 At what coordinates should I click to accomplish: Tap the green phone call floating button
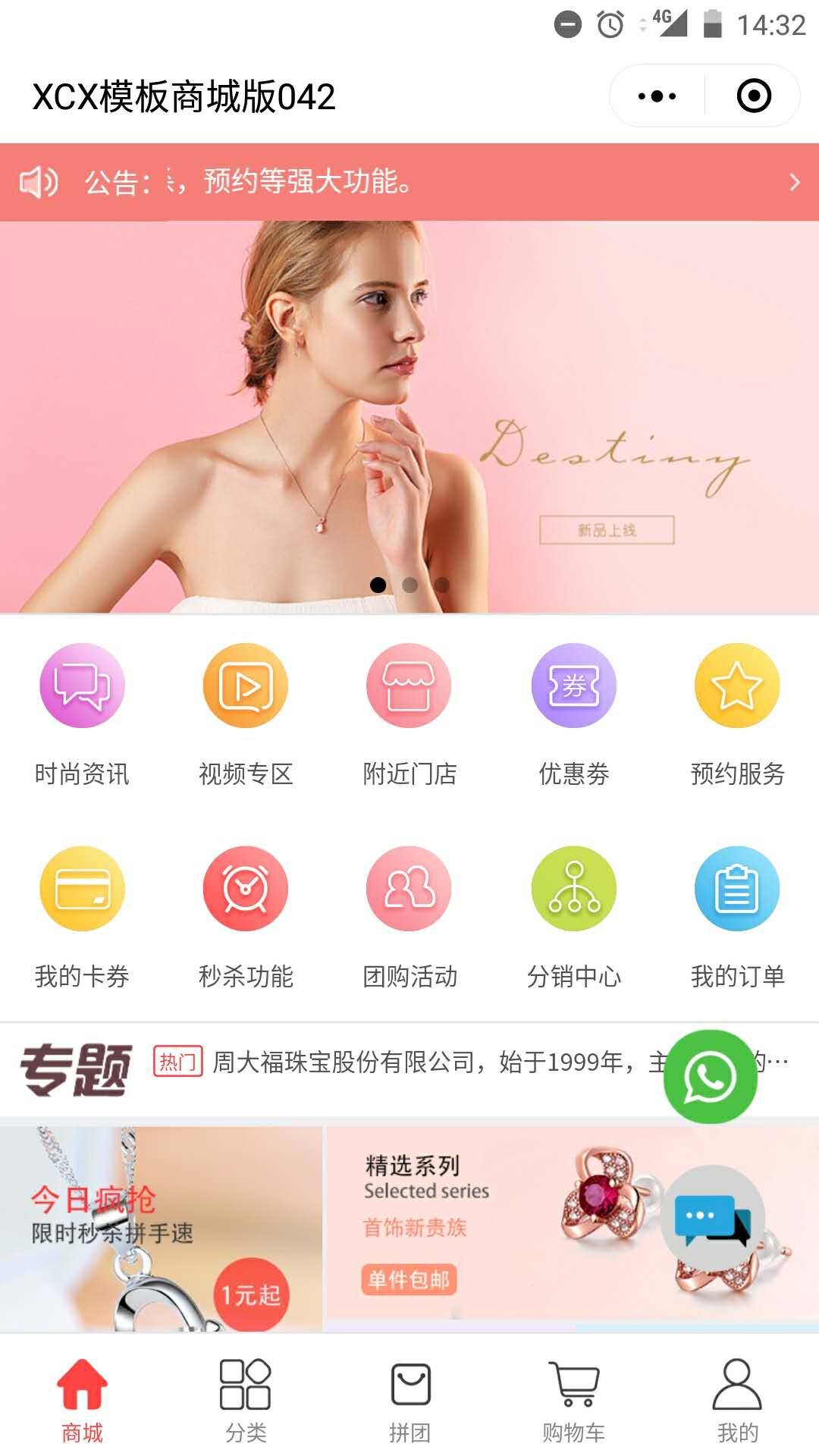coord(710,1076)
